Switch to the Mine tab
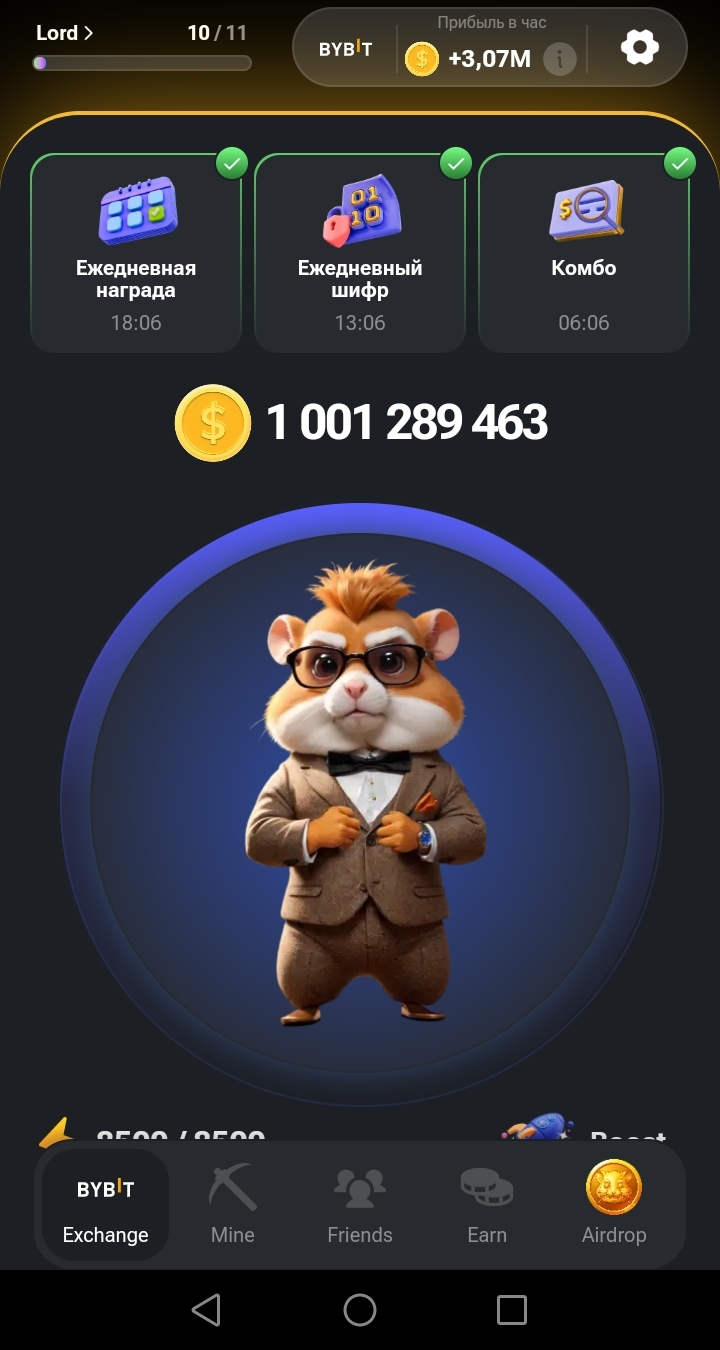 click(x=233, y=1204)
